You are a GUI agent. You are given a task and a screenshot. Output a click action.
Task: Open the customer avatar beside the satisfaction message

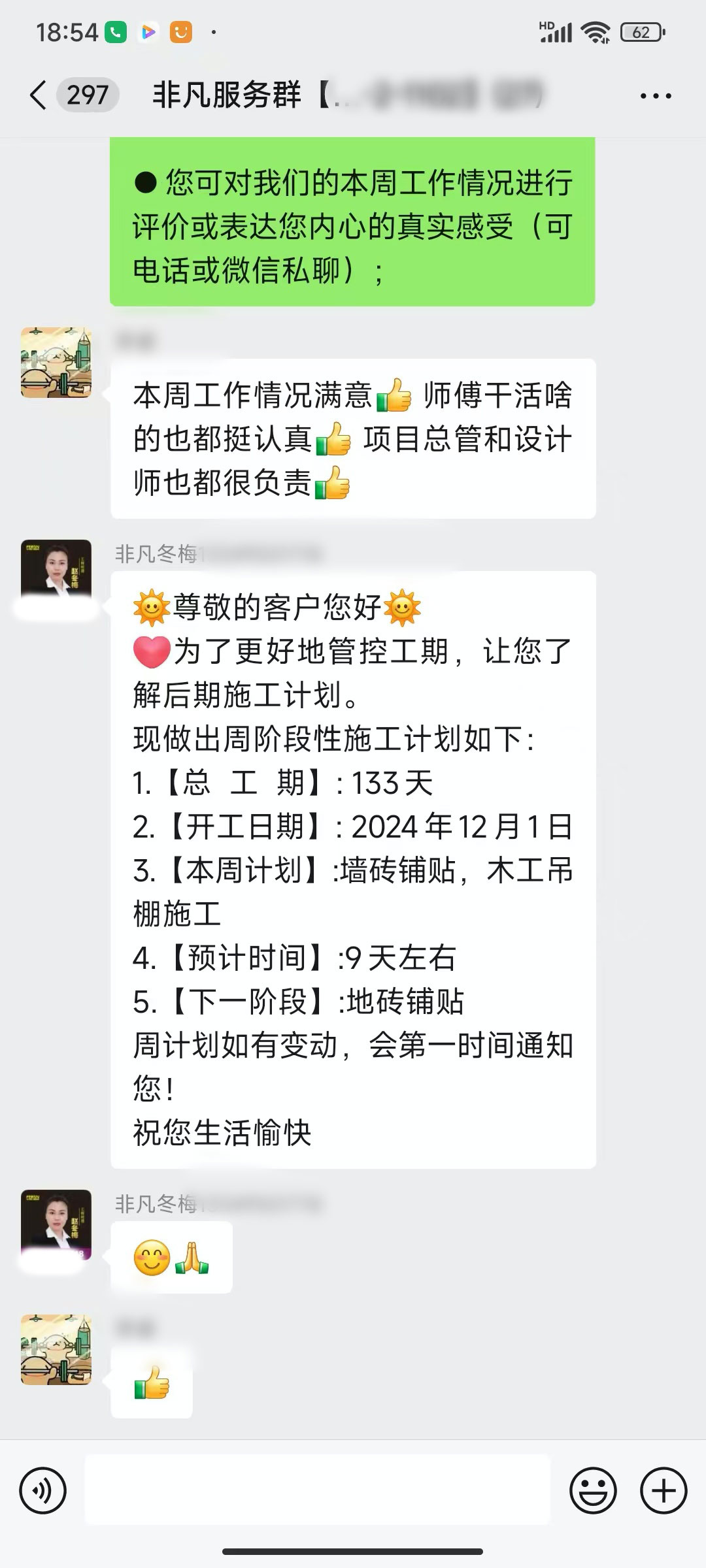56,363
